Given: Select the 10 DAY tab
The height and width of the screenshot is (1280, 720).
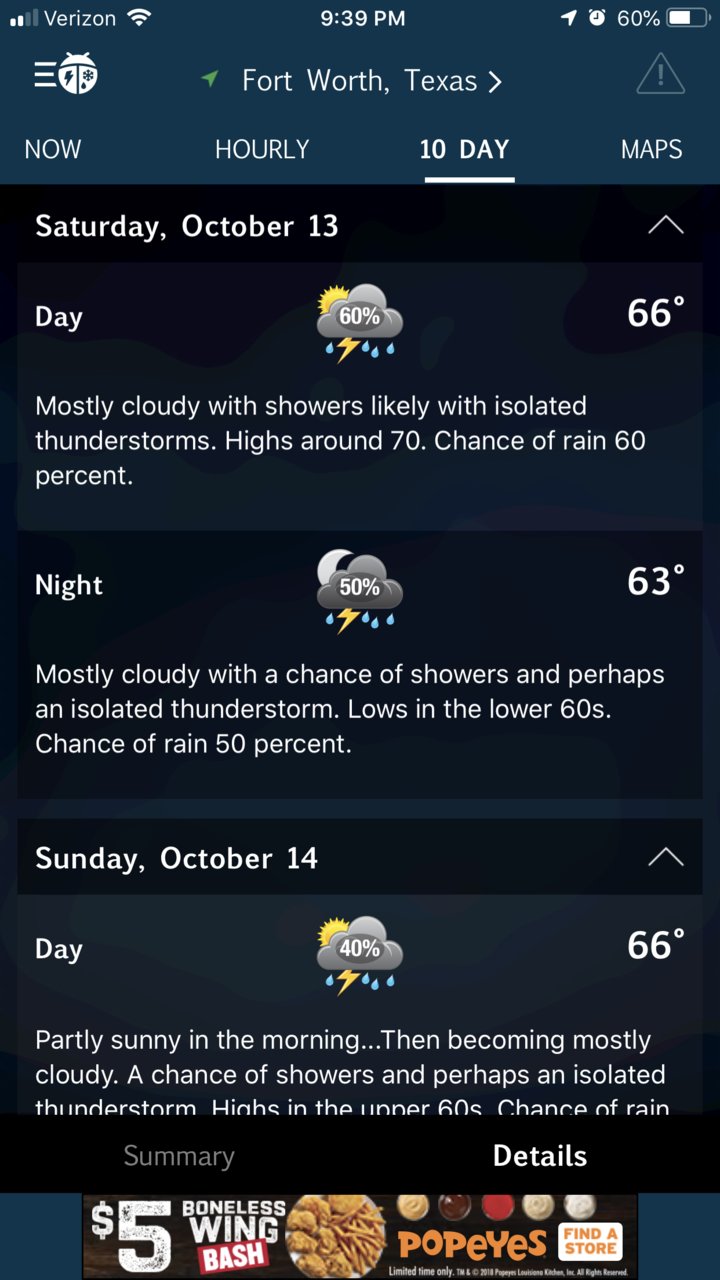Looking at the screenshot, I should pos(465,150).
